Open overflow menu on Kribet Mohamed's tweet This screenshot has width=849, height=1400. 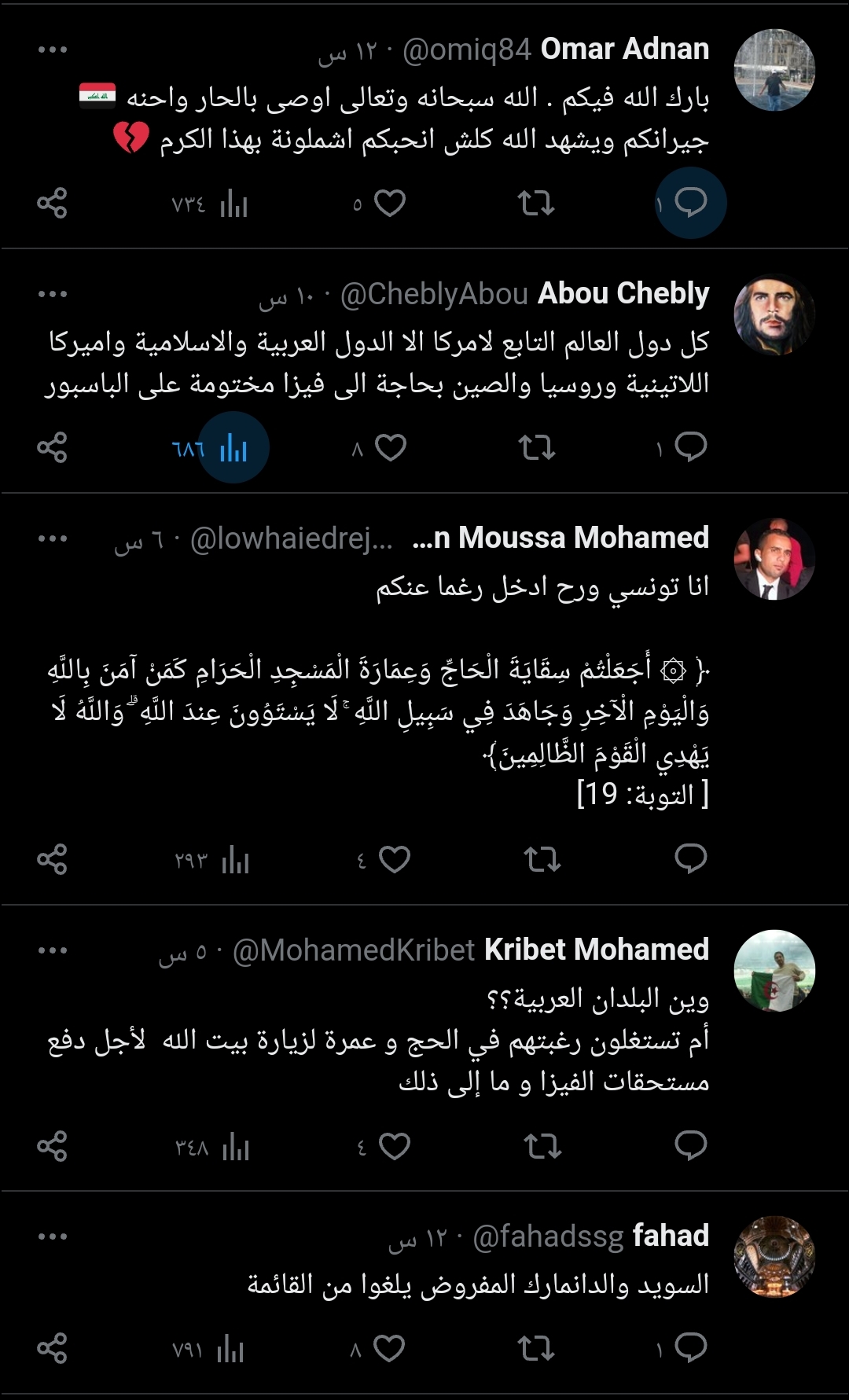pyautogui.click(x=52, y=950)
